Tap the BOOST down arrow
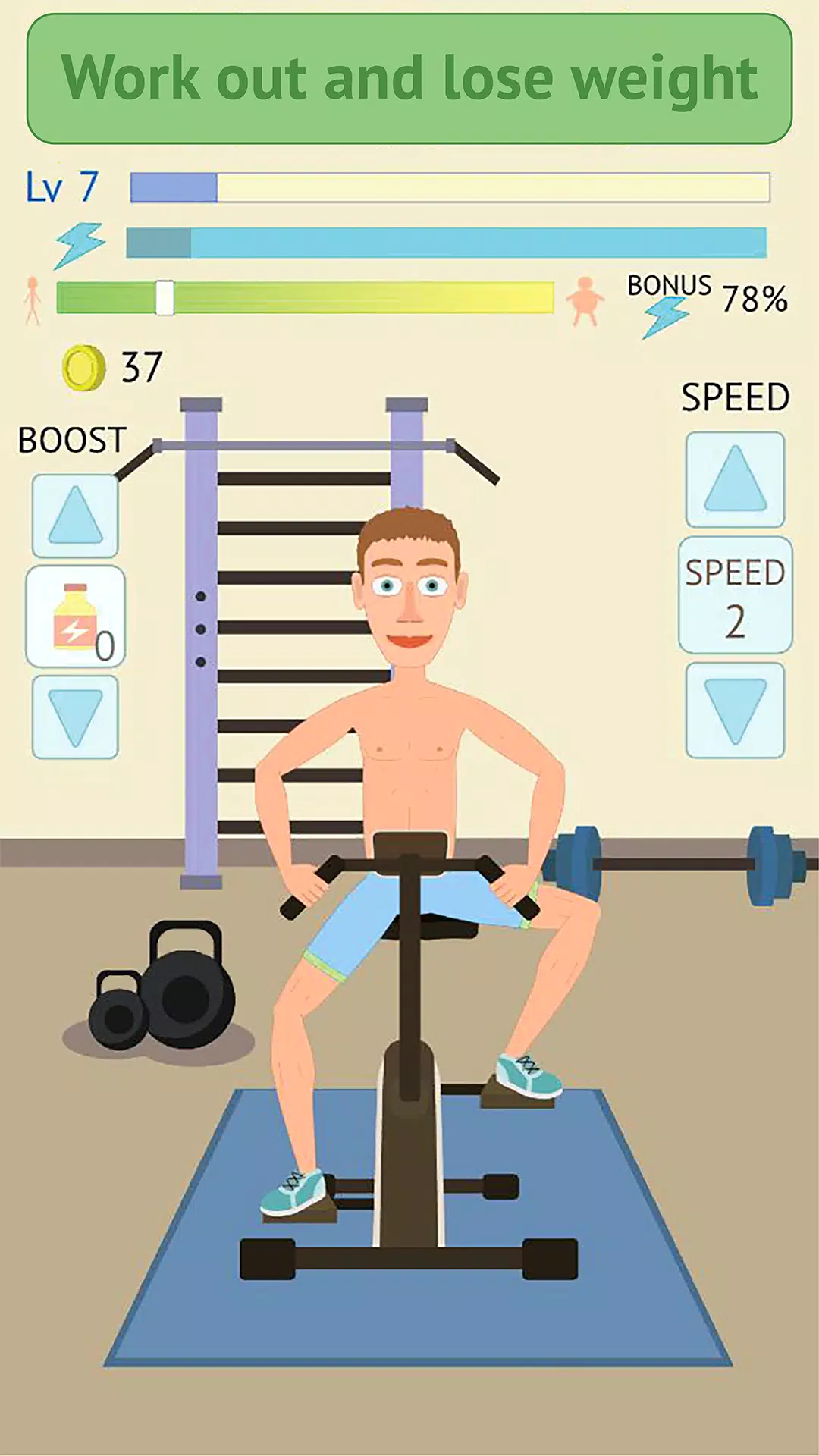Screen dimensions: 819x1456 pyautogui.click(x=75, y=717)
